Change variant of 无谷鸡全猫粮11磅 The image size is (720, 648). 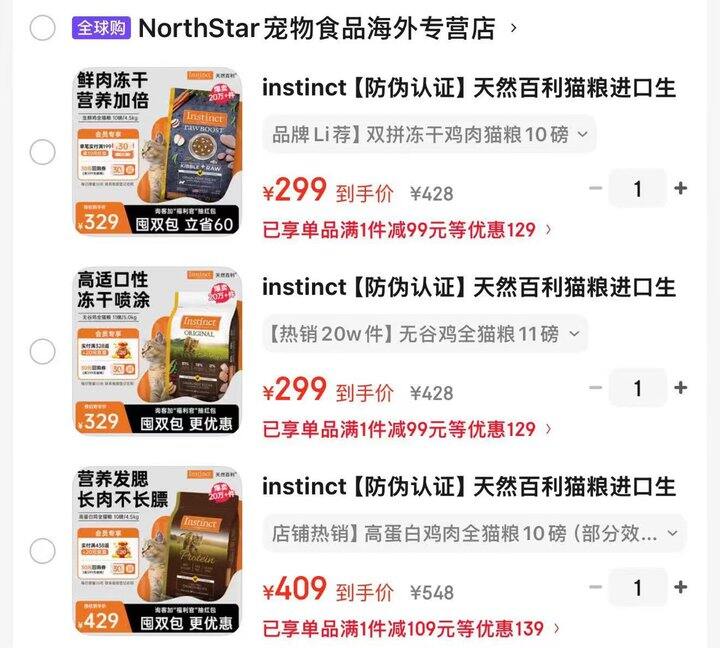click(425, 334)
